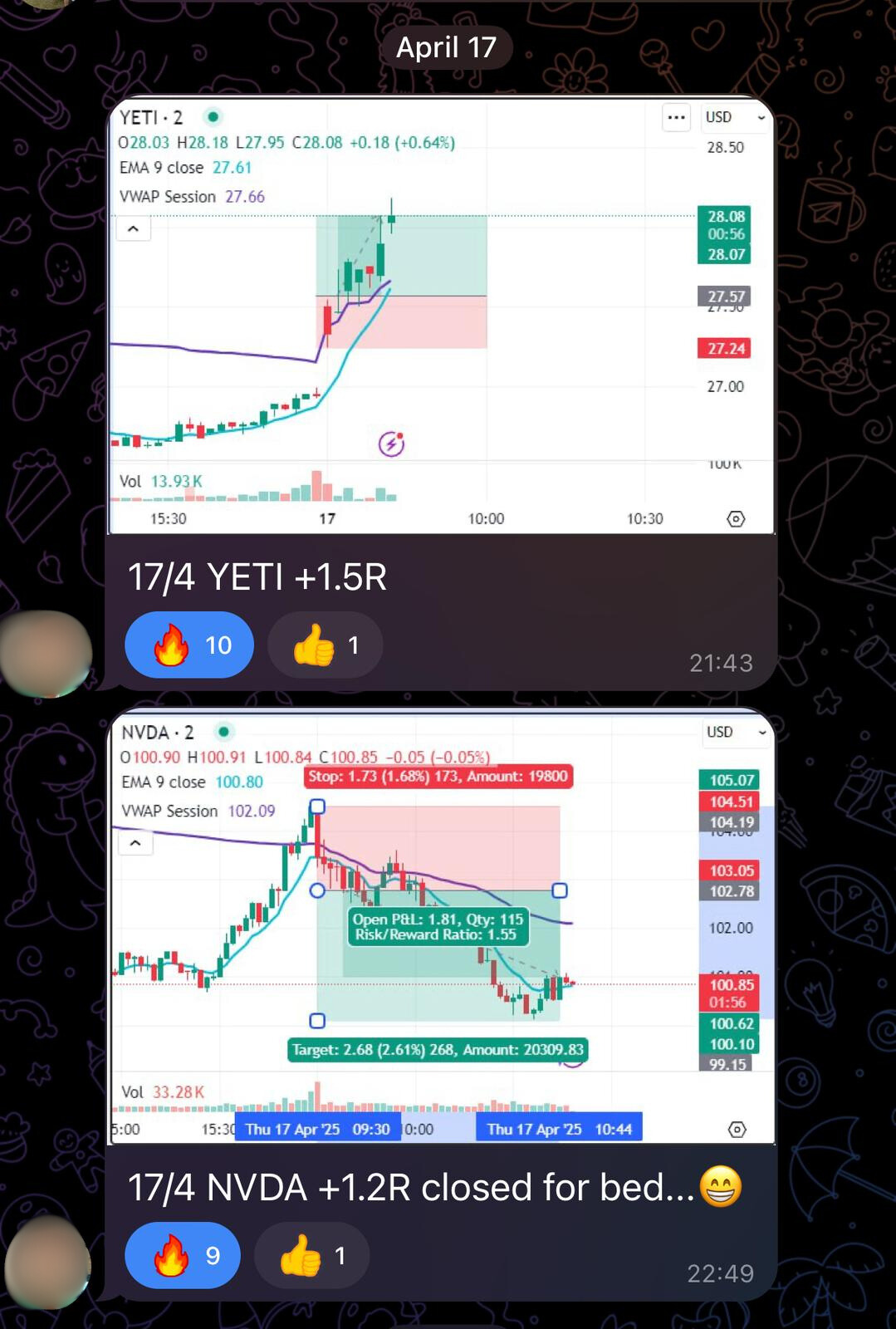
Task: Tap thumbs-up reaction on NVDA message
Action: point(311,1255)
